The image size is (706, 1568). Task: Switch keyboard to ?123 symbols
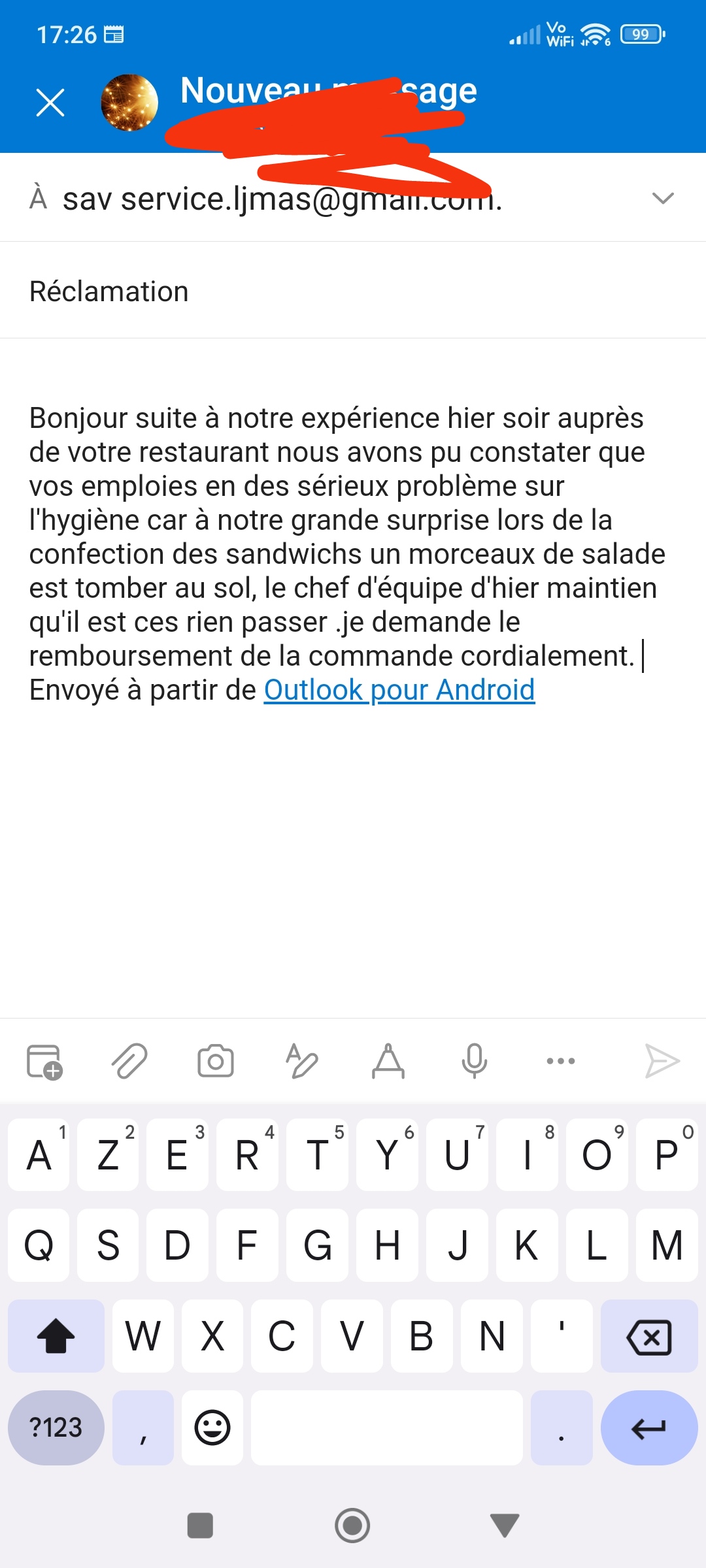[56, 1428]
